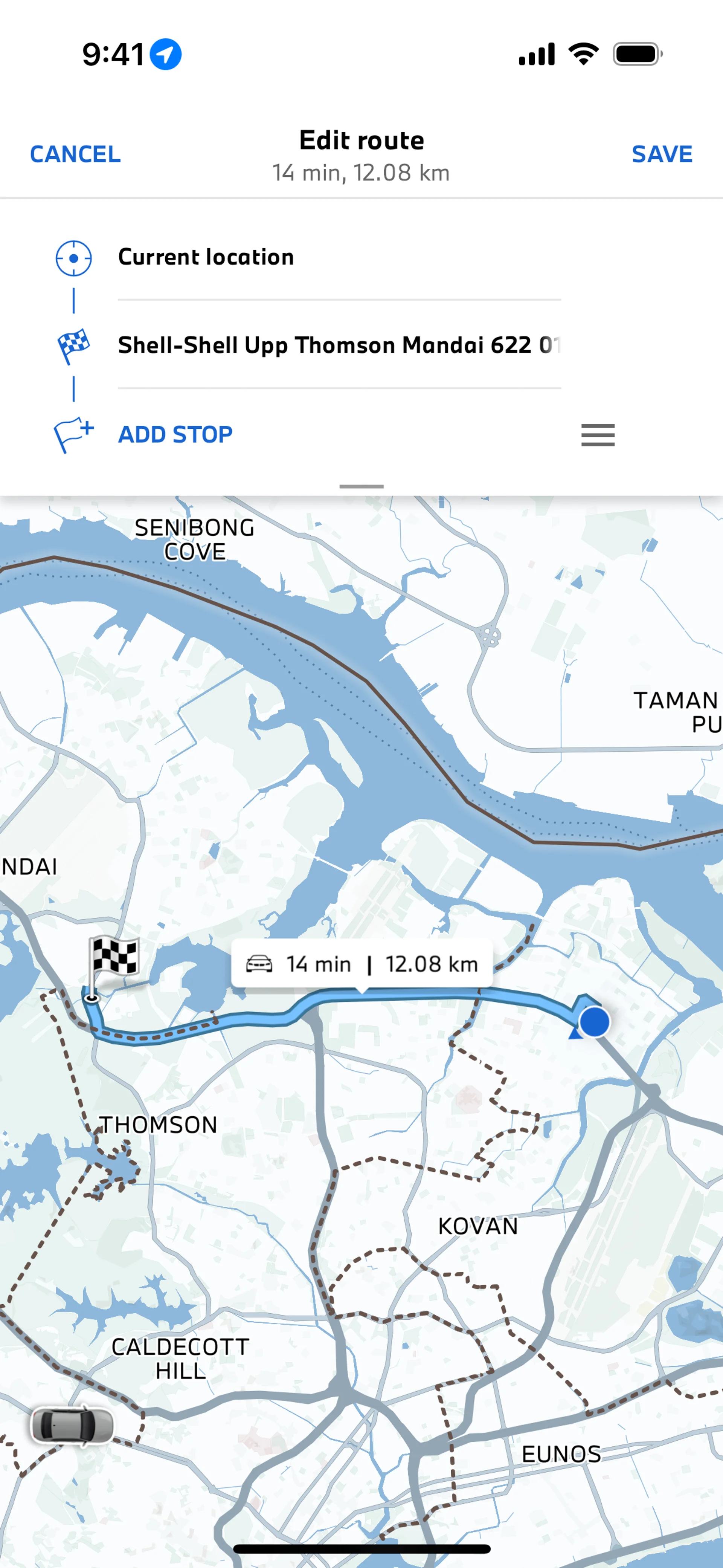Select the Current location start point

coord(206,257)
